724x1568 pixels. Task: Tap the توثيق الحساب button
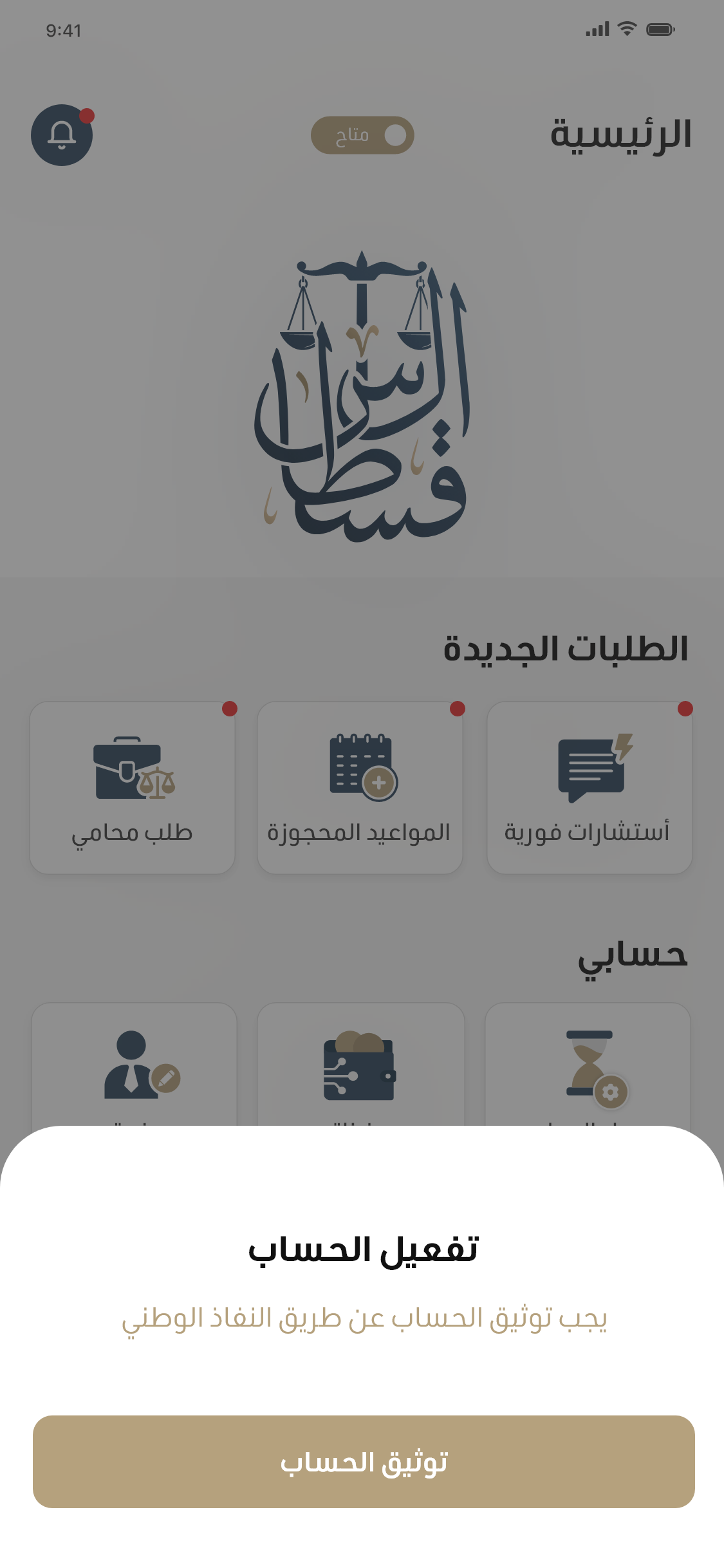364,1461
